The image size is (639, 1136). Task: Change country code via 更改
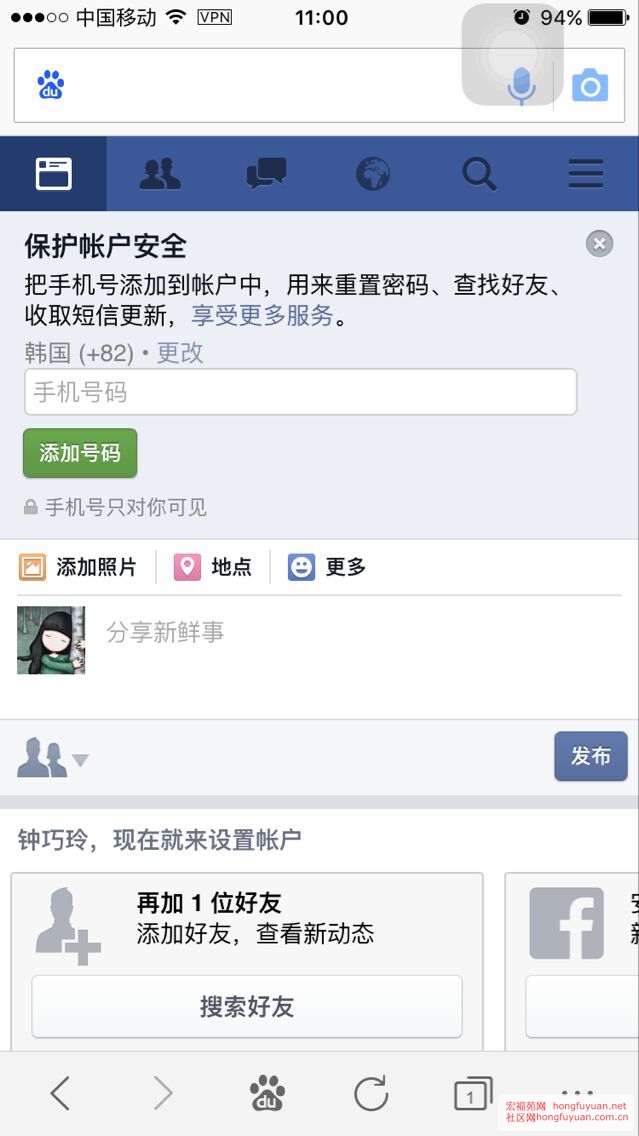[180, 352]
